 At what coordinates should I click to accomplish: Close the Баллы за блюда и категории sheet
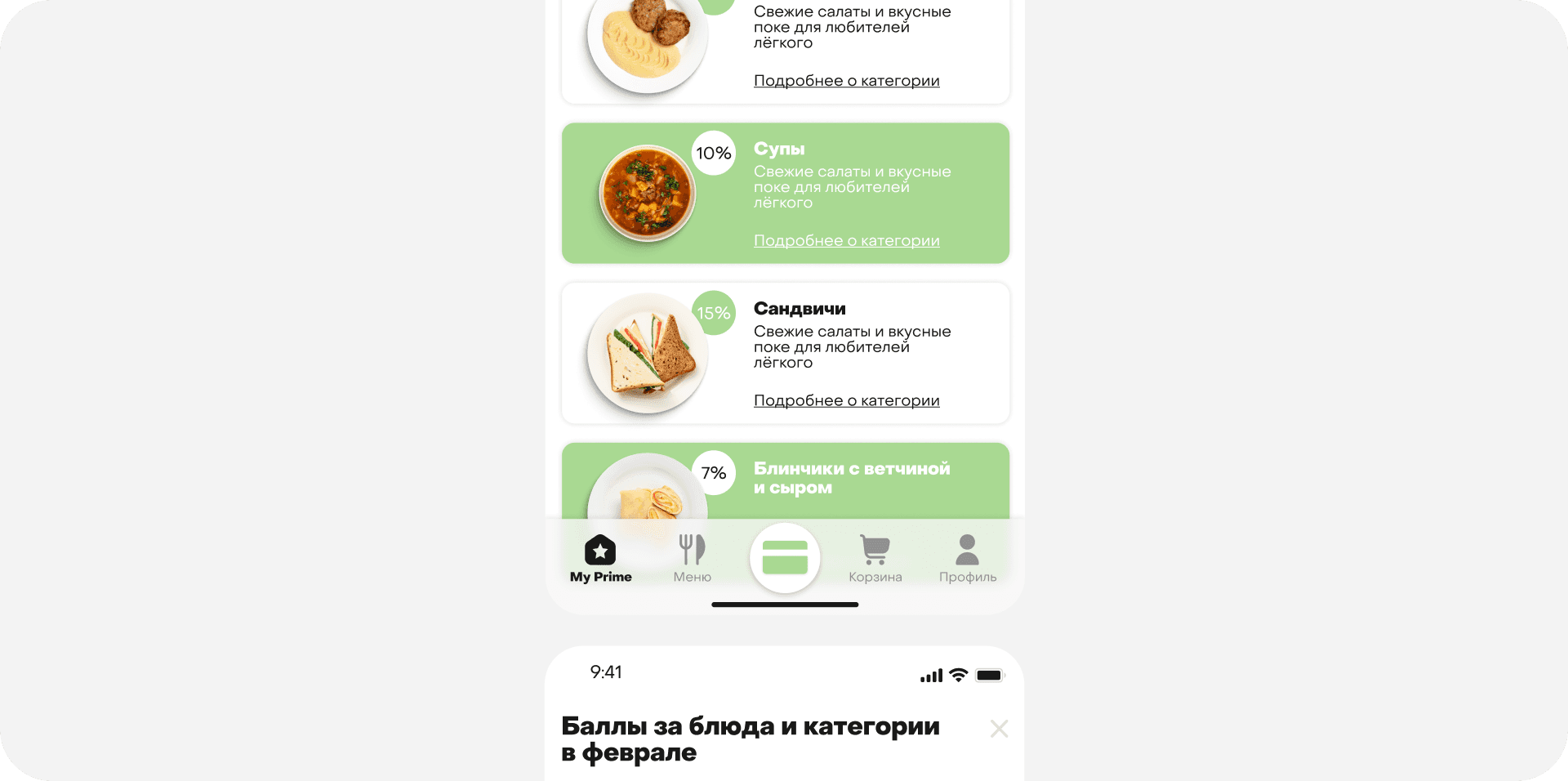click(999, 729)
